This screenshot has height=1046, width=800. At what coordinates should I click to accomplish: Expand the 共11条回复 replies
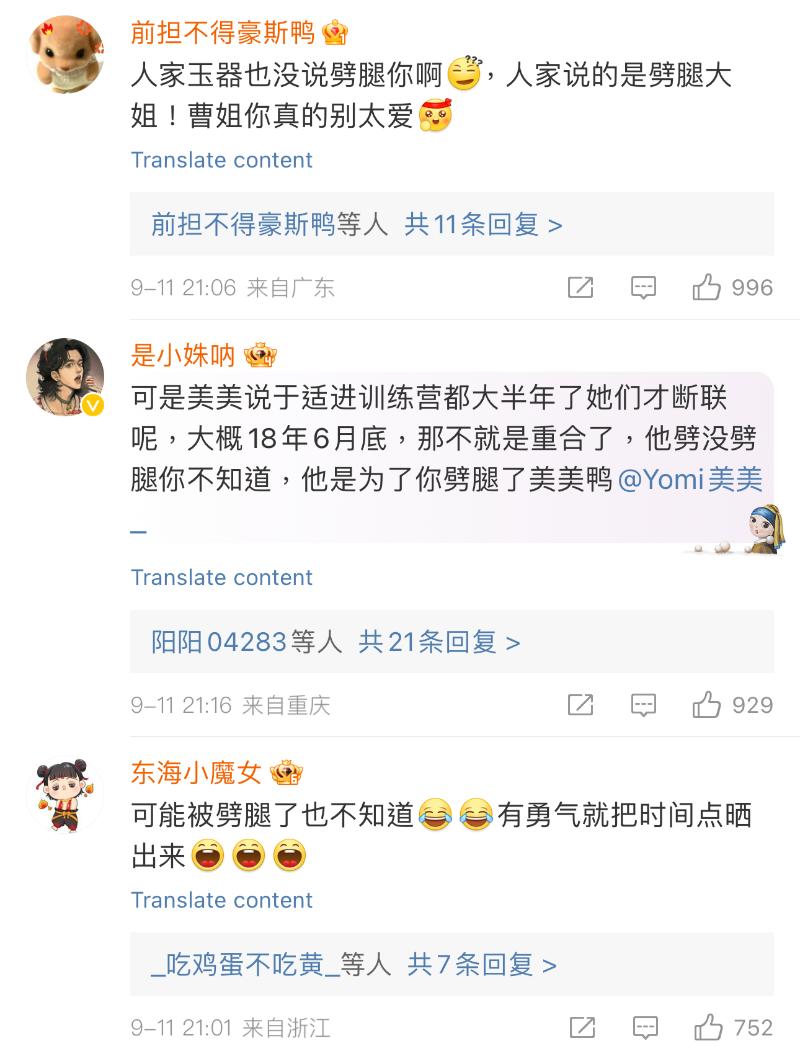tap(483, 224)
